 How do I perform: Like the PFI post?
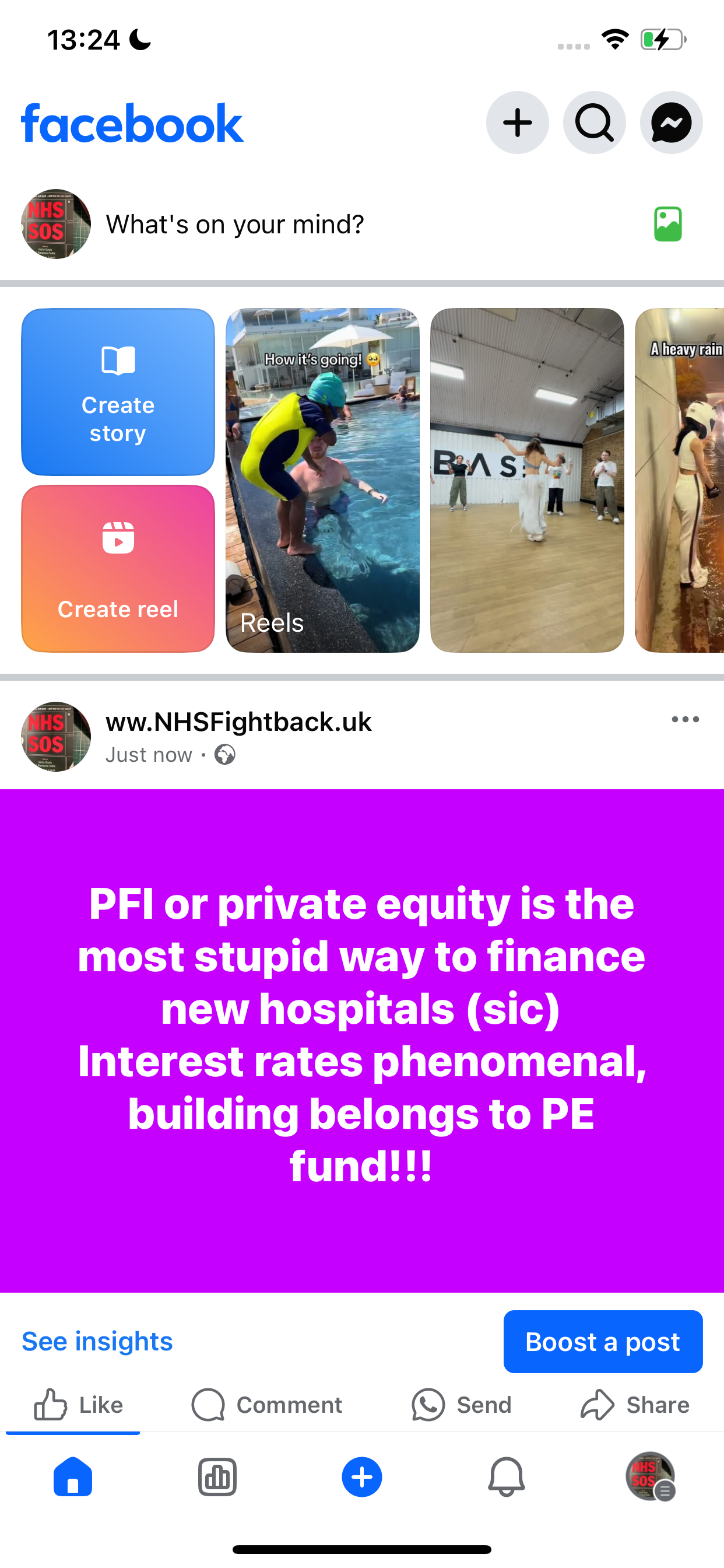click(x=78, y=1405)
